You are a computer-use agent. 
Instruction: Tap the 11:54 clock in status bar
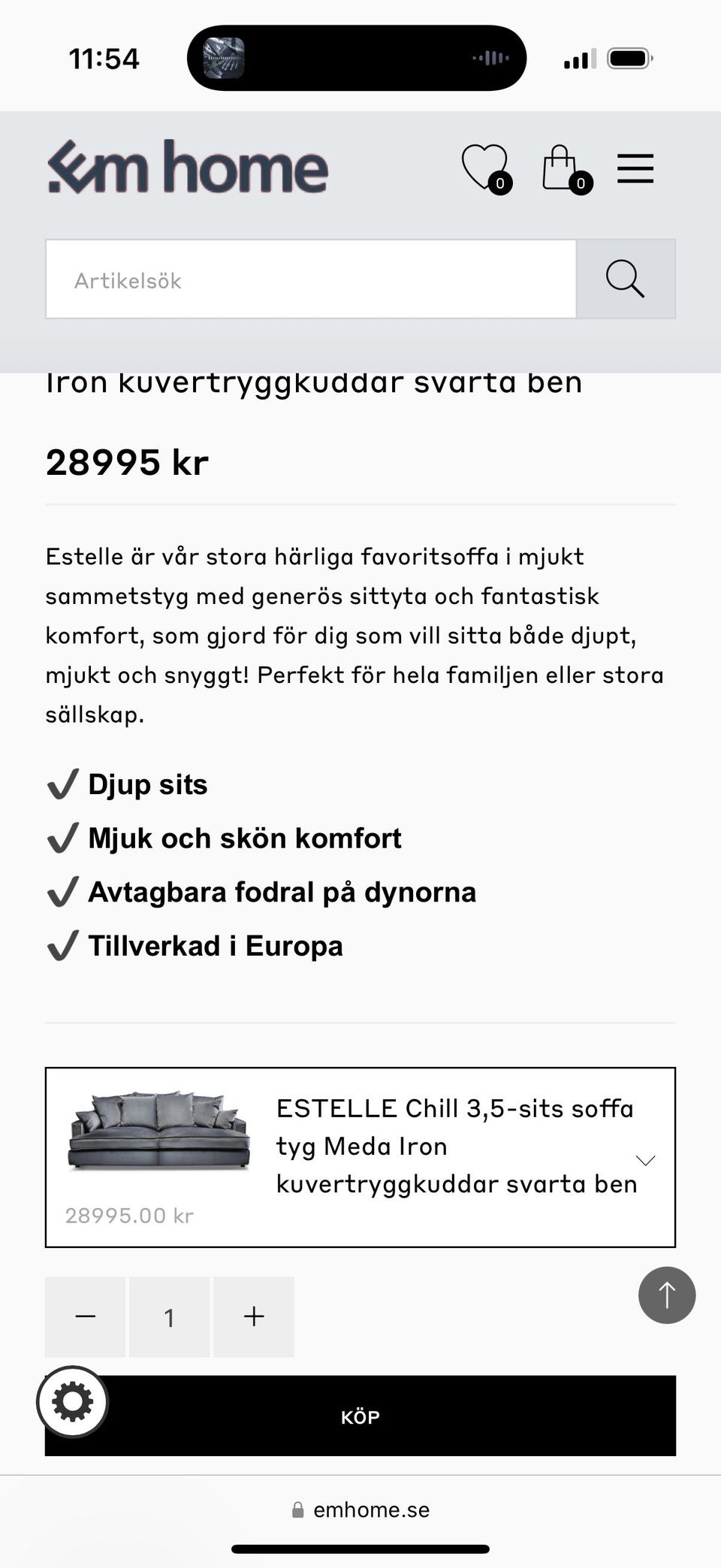pos(104,58)
